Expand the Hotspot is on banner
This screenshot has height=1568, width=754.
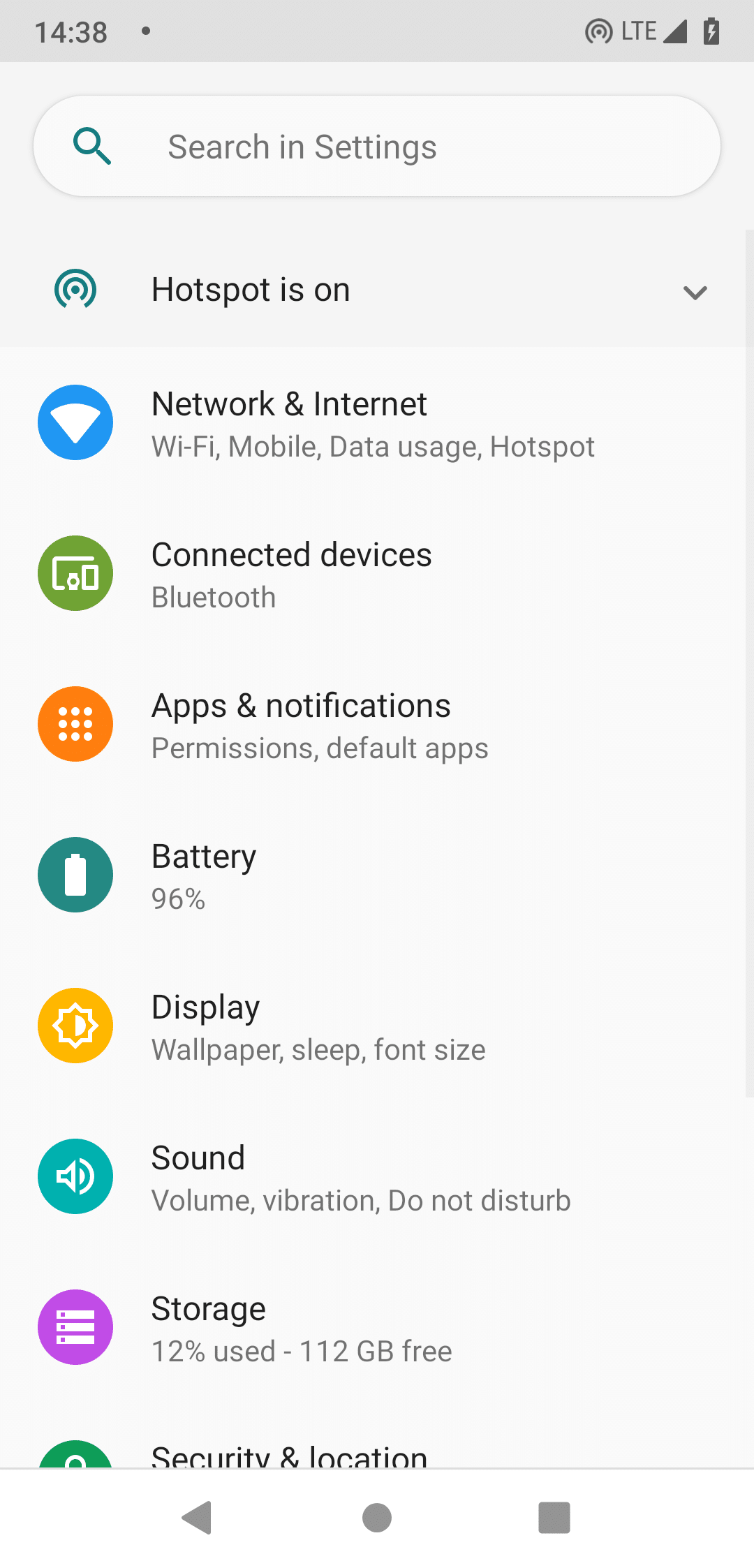coord(695,292)
